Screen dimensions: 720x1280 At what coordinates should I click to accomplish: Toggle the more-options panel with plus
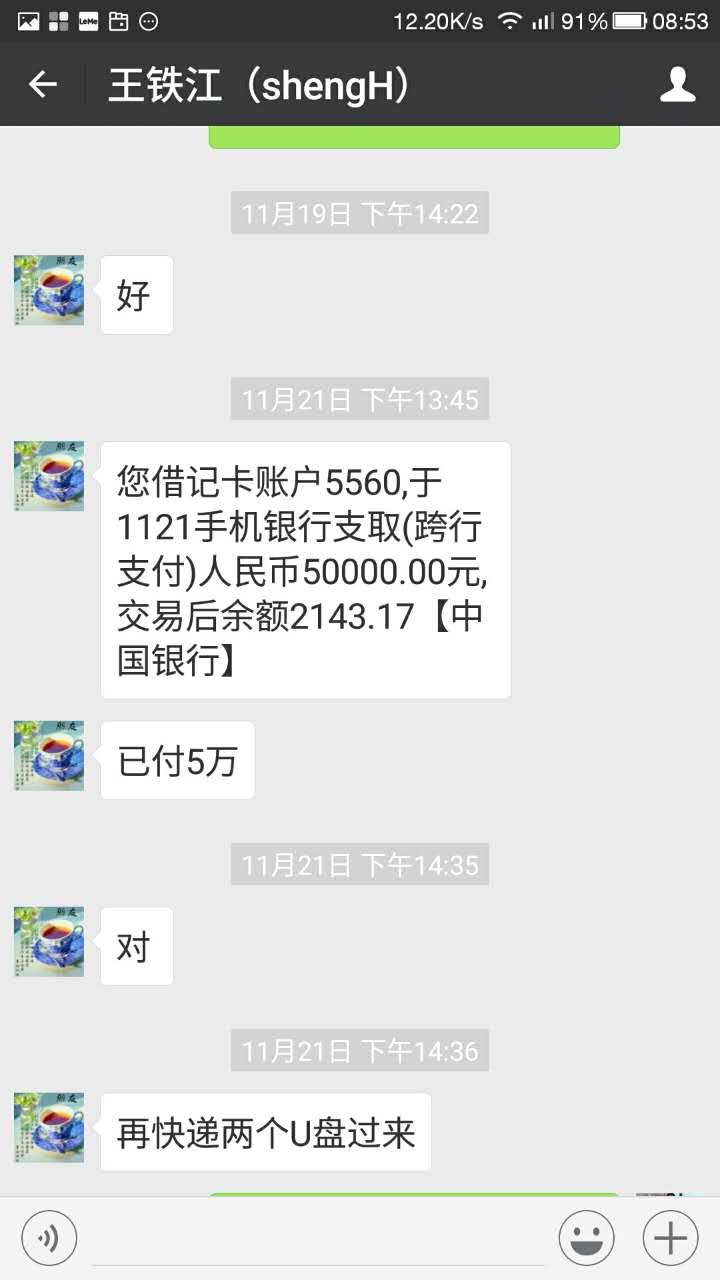click(668, 1237)
